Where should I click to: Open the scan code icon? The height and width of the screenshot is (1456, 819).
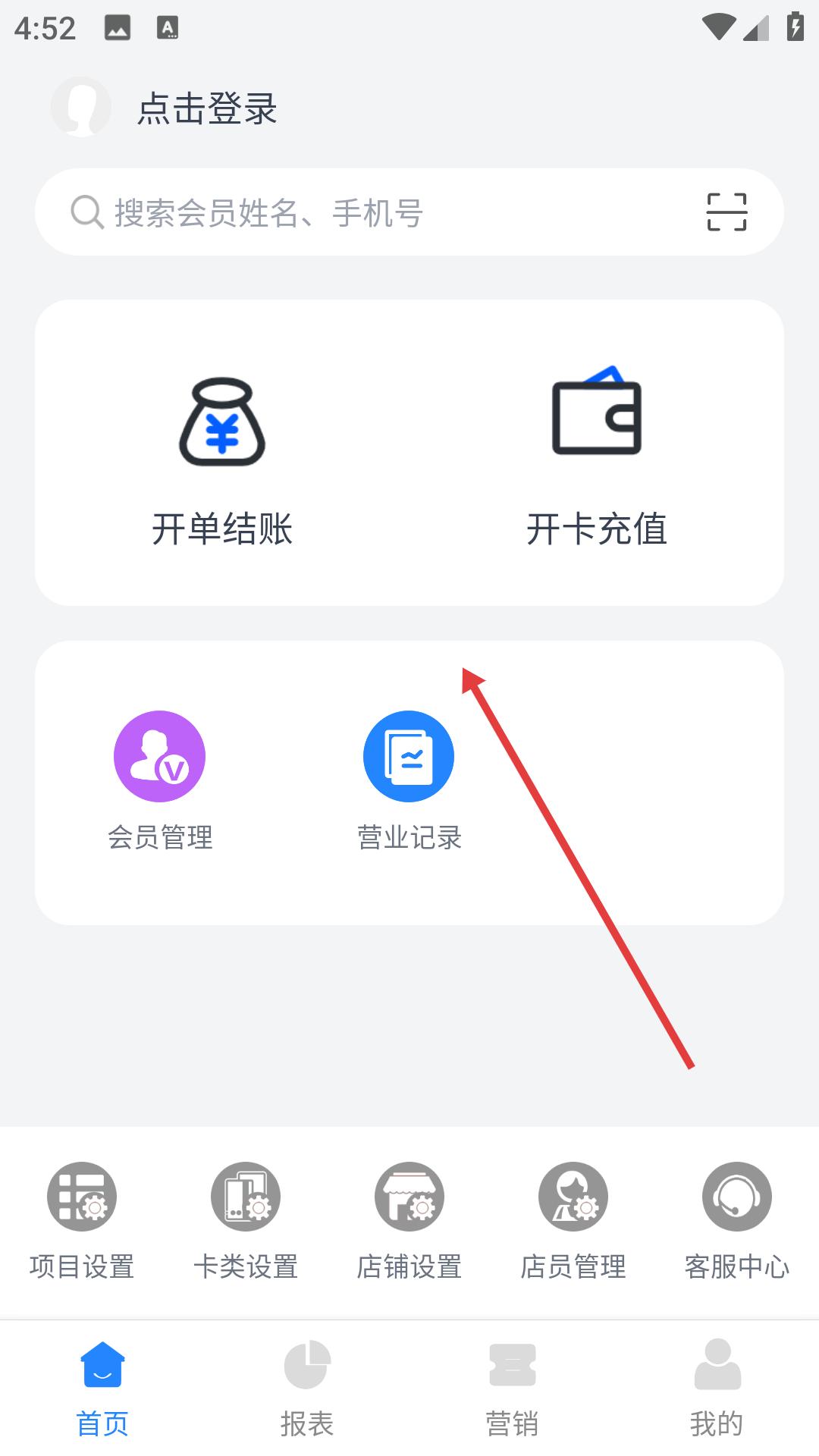tap(726, 212)
